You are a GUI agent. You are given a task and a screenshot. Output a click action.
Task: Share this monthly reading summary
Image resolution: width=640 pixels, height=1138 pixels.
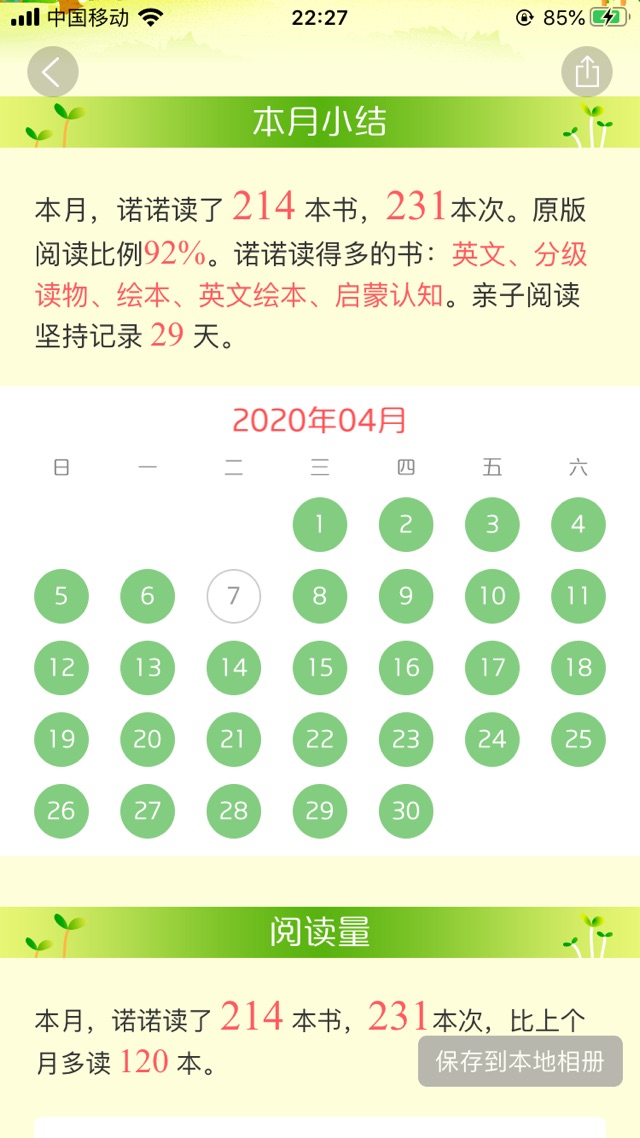pos(587,72)
